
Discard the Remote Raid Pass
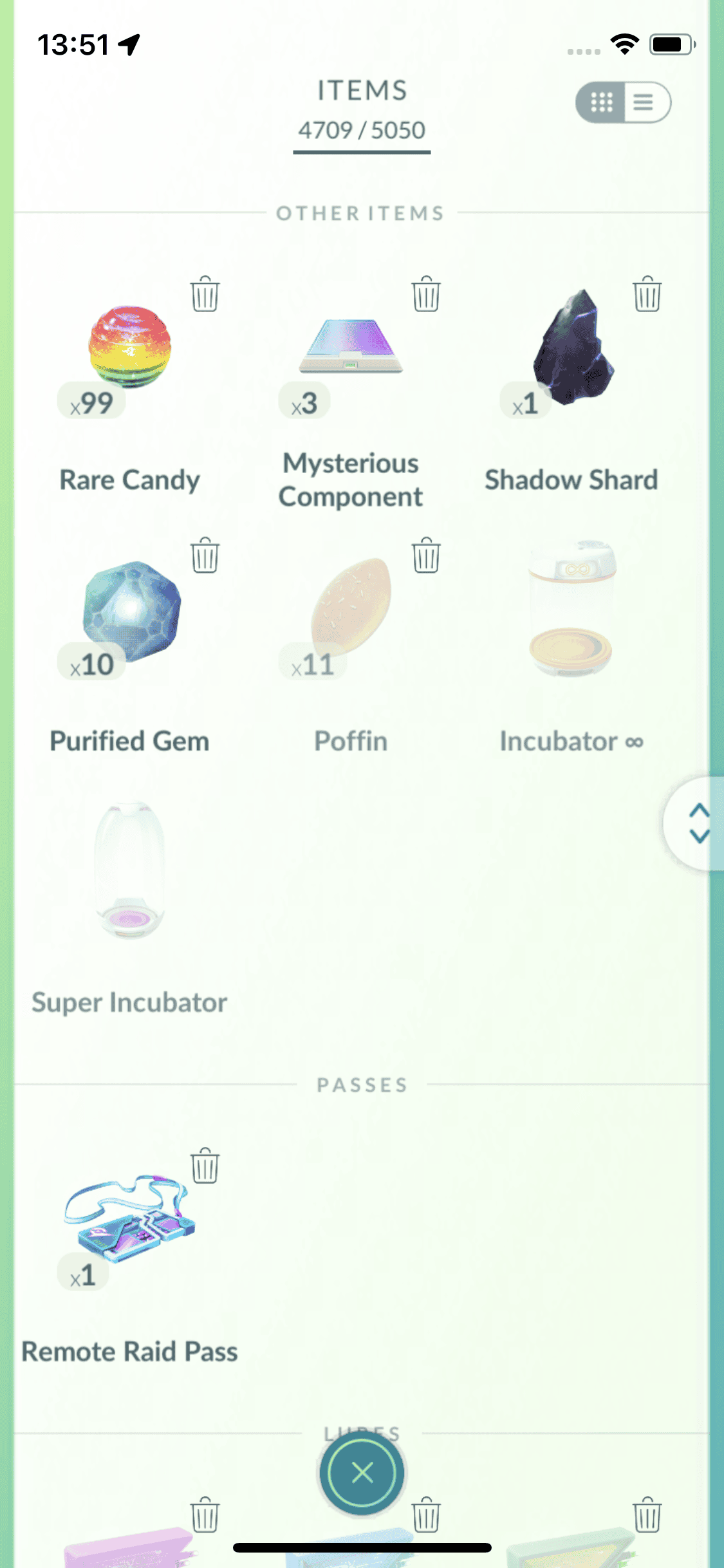coord(205,1166)
